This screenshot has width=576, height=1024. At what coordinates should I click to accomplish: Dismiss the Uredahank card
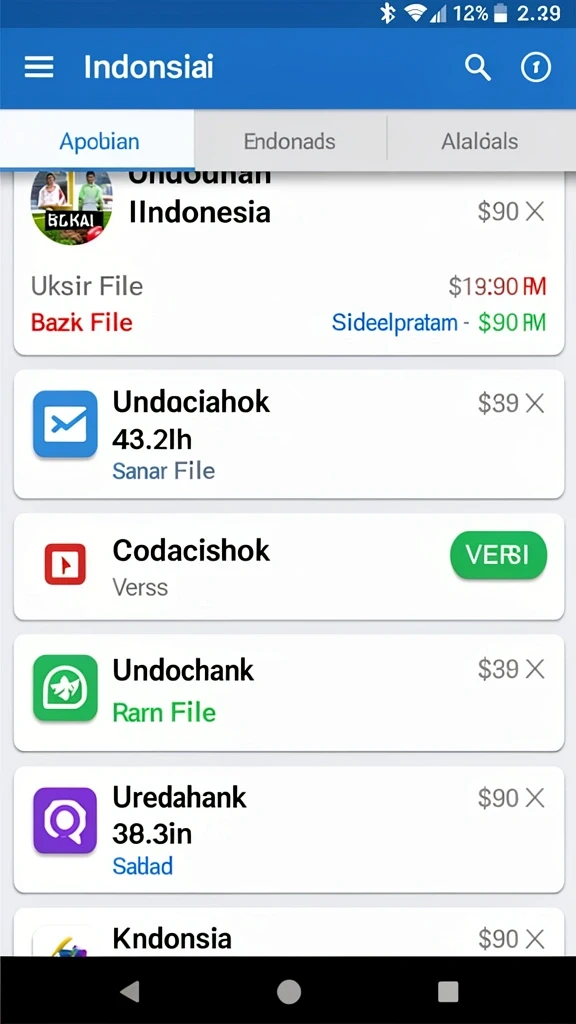(535, 798)
